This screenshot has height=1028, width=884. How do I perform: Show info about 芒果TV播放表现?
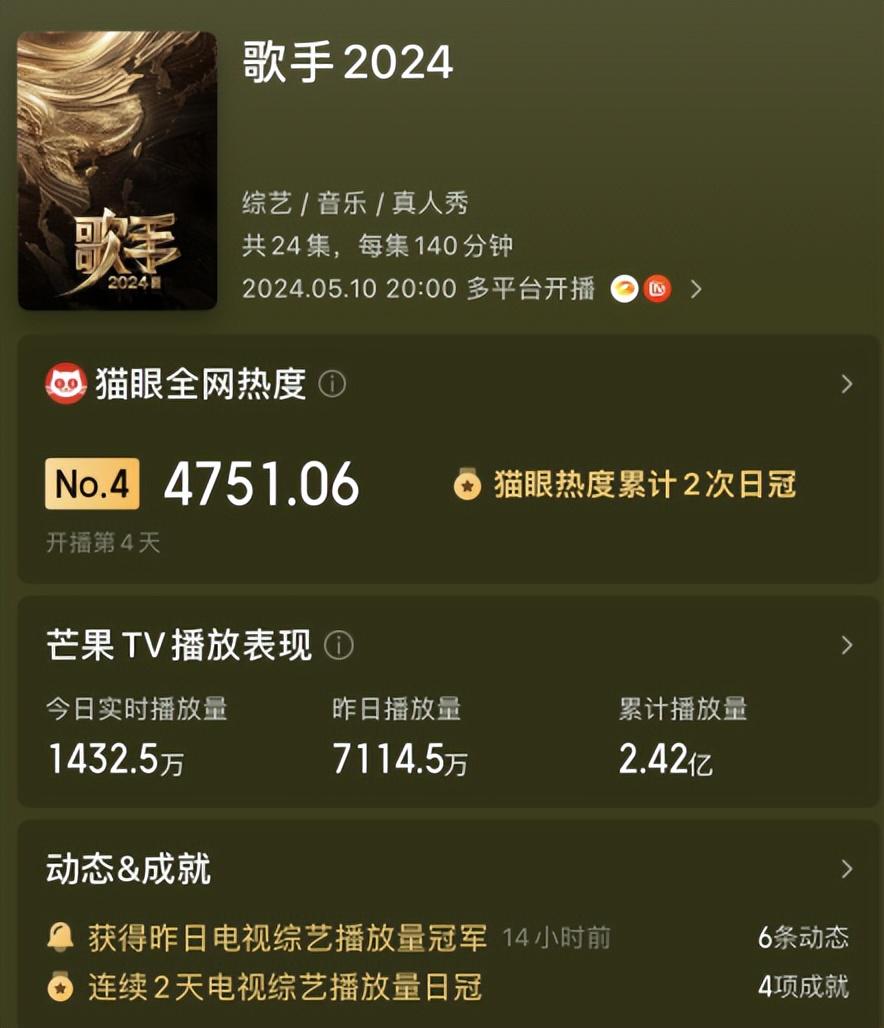click(x=339, y=646)
